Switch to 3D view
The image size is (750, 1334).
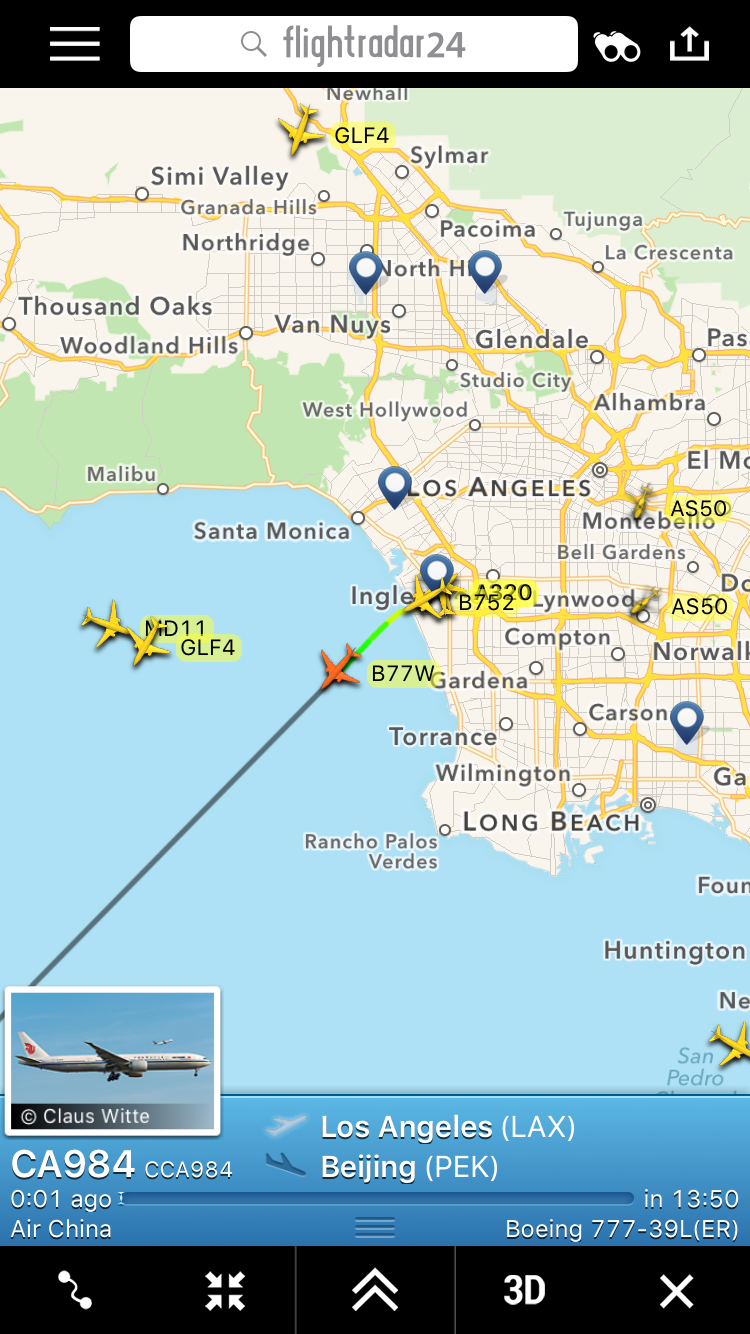click(525, 1290)
